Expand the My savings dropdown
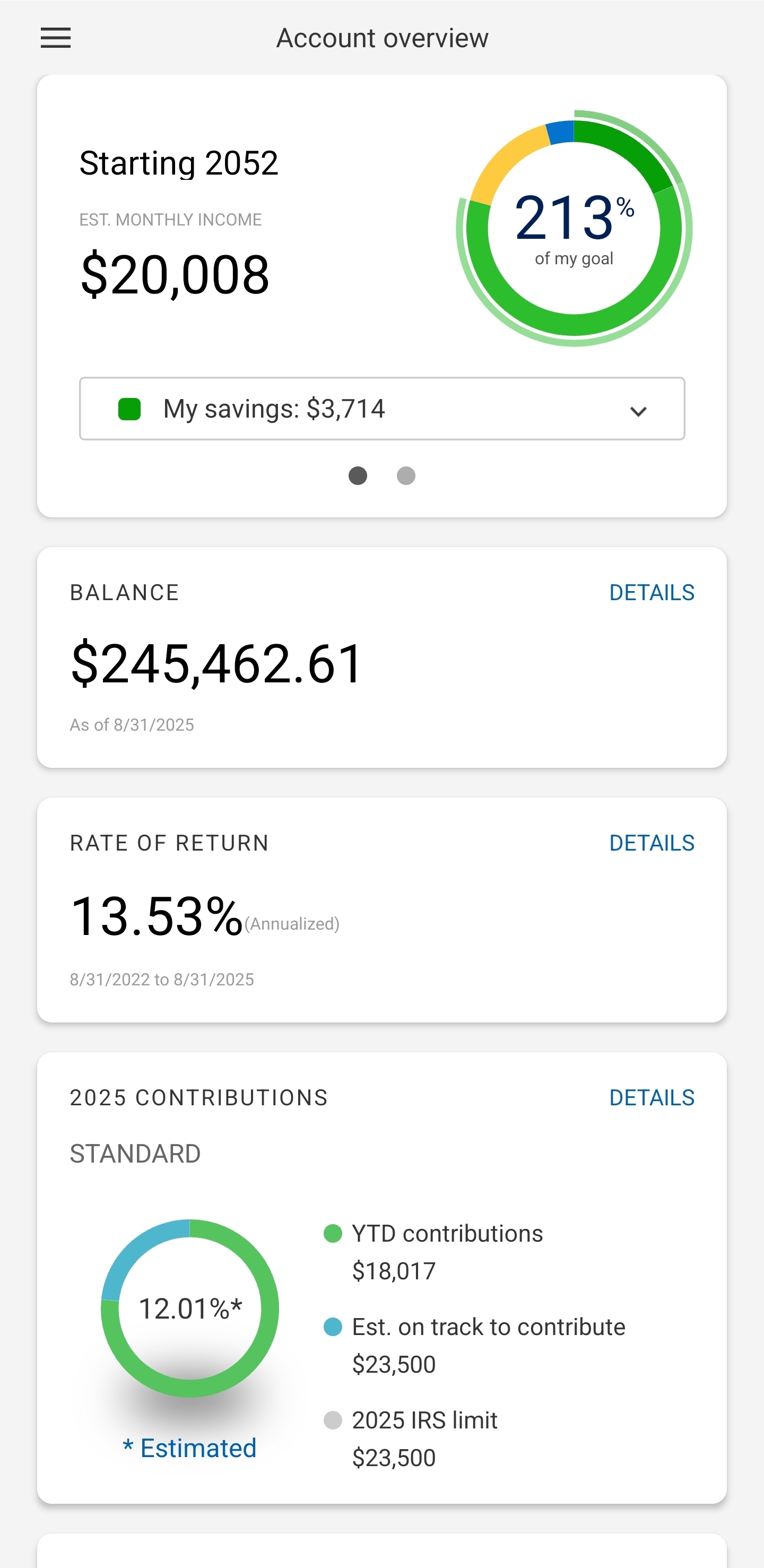This screenshot has width=764, height=1568. tap(381, 409)
